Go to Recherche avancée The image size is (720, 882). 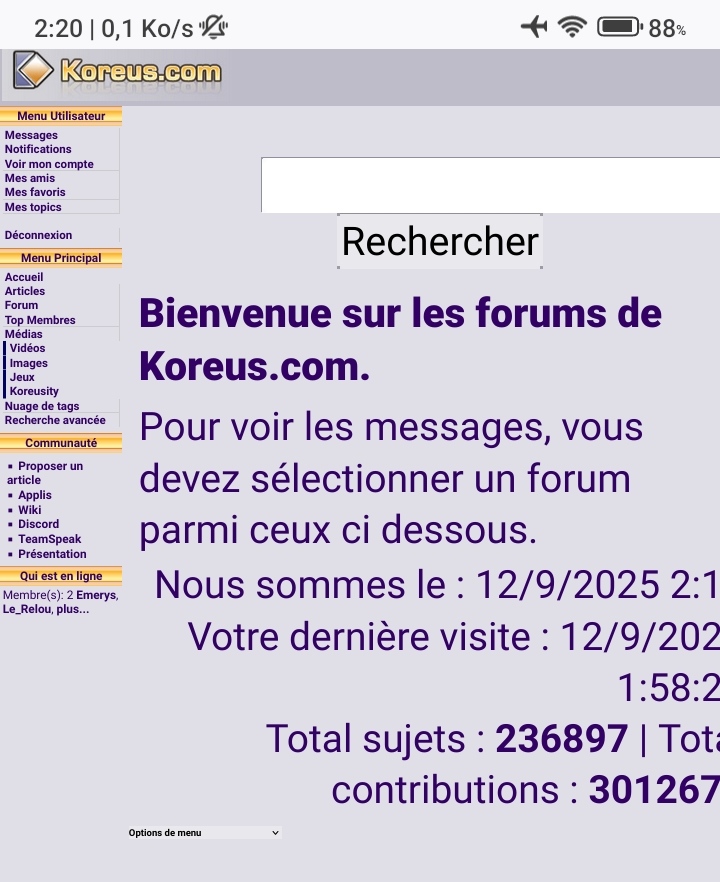coord(55,420)
